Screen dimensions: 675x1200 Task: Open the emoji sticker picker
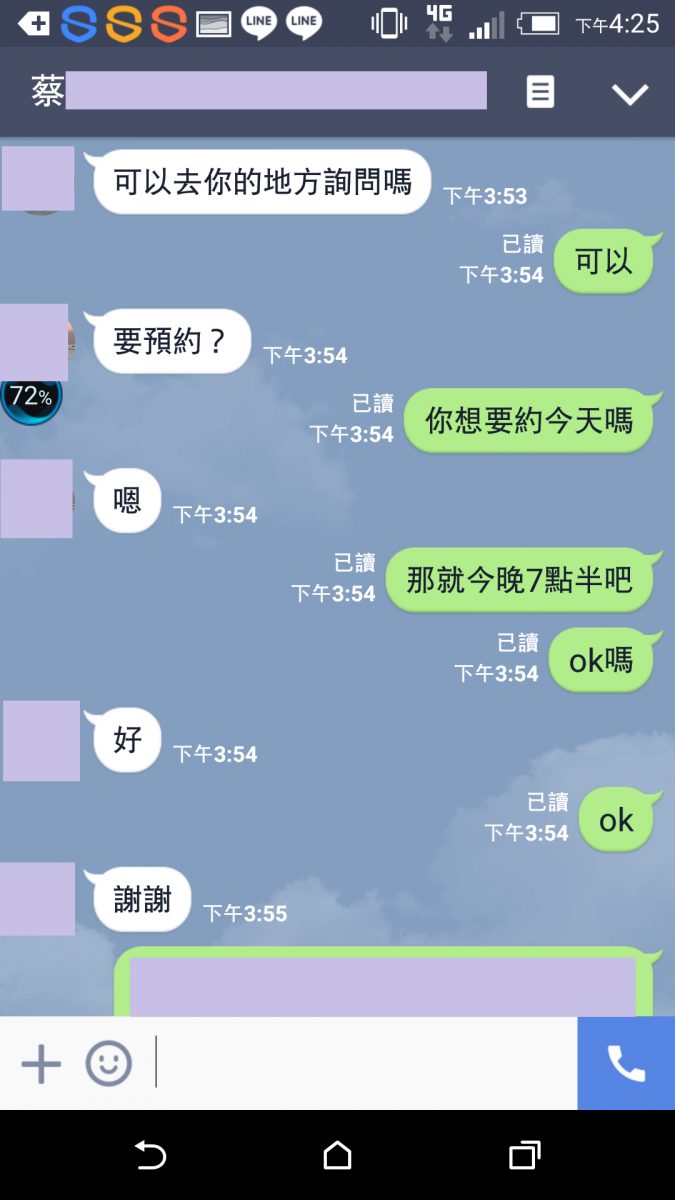108,1063
